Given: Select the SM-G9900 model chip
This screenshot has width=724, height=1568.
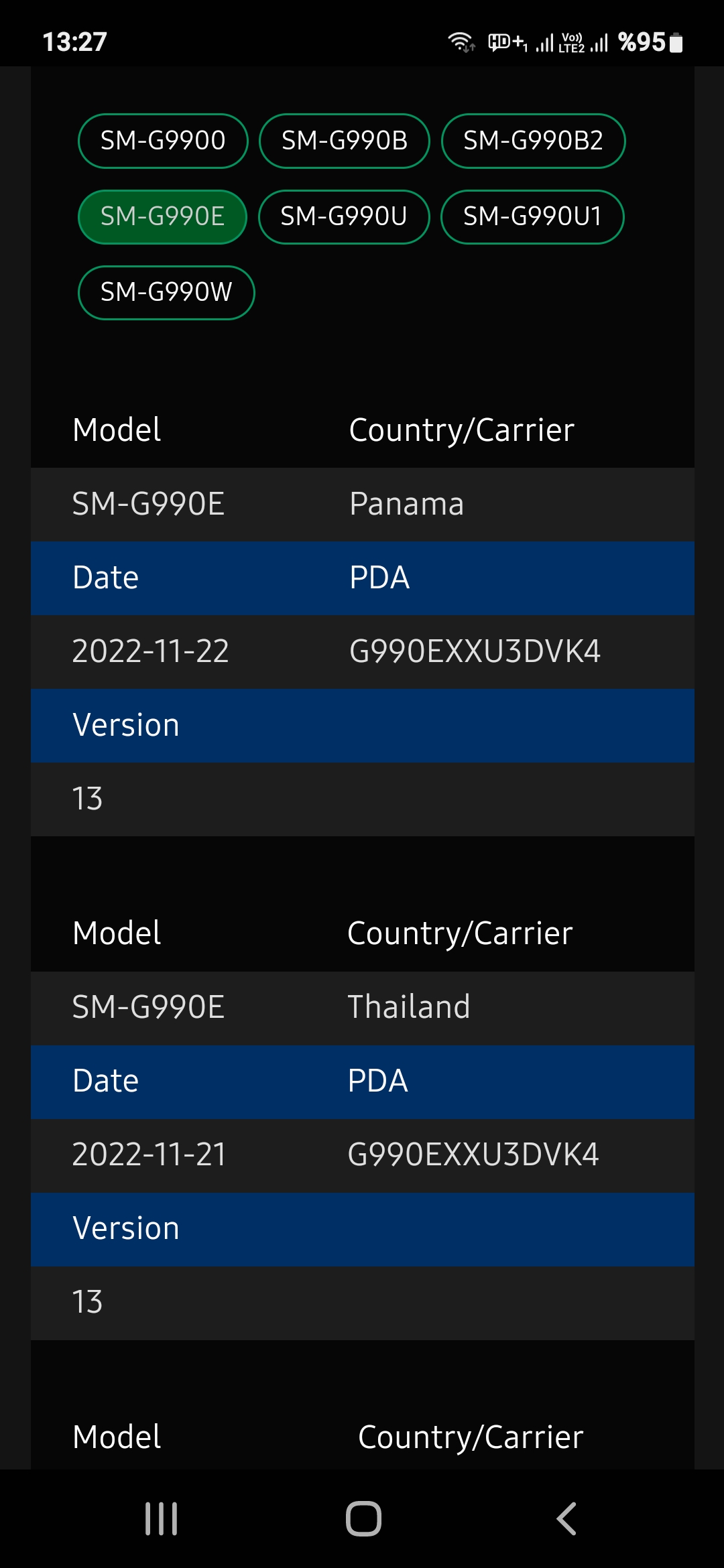Looking at the screenshot, I should tap(163, 141).
